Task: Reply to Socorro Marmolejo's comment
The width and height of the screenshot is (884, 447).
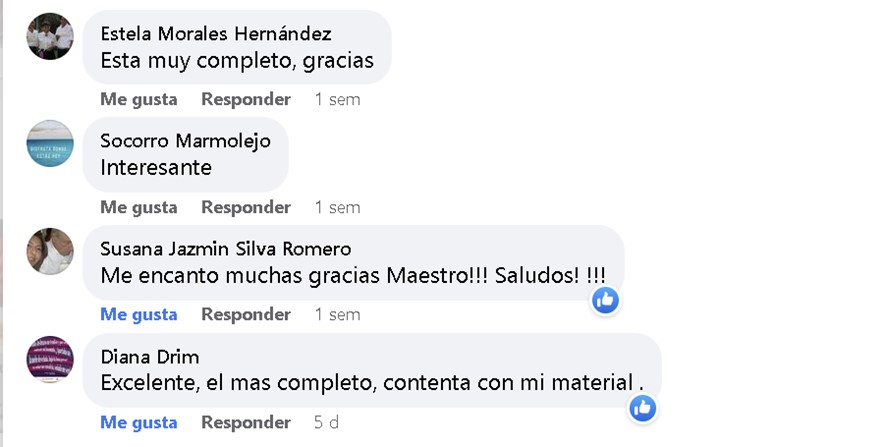Action: point(246,207)
